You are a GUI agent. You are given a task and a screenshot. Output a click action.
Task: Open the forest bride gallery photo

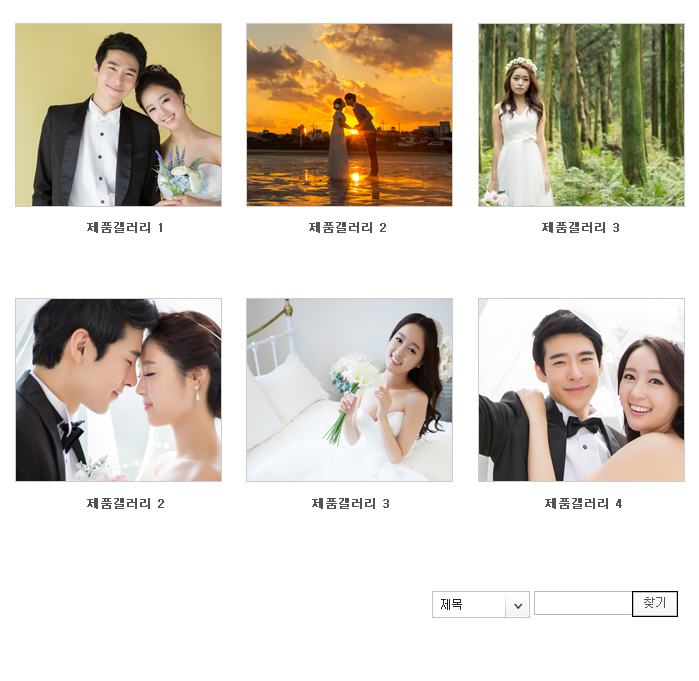click(x=581, y=115)
